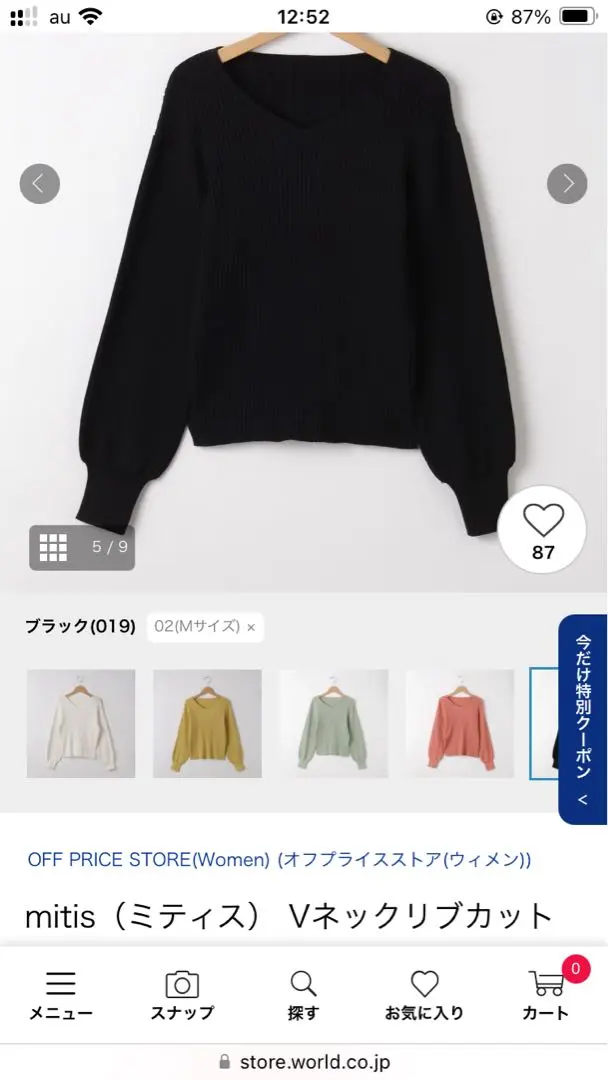Tap the store.world.co.jp address bar
The height and width of the screenshot is (1080, 608).
(304, 1062)
